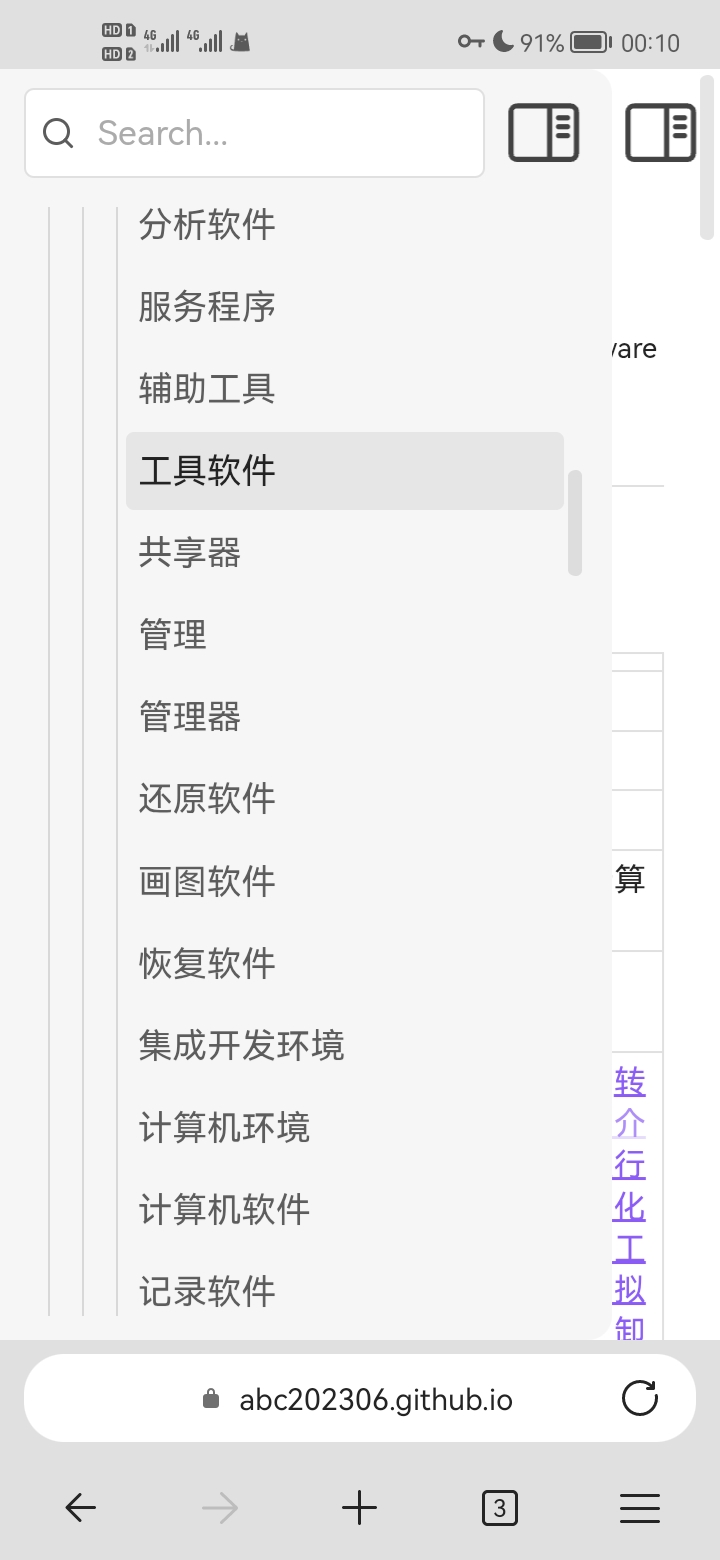Toggle the left sidebar panel icon

[543, 133]
